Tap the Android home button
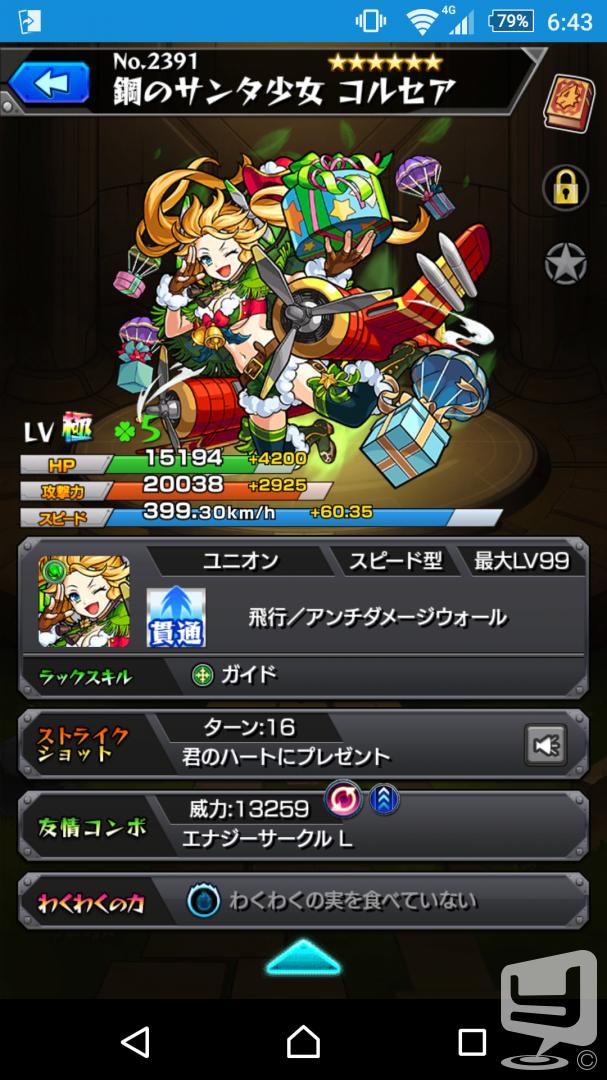607x1080 pixels. coord(303,1041)
